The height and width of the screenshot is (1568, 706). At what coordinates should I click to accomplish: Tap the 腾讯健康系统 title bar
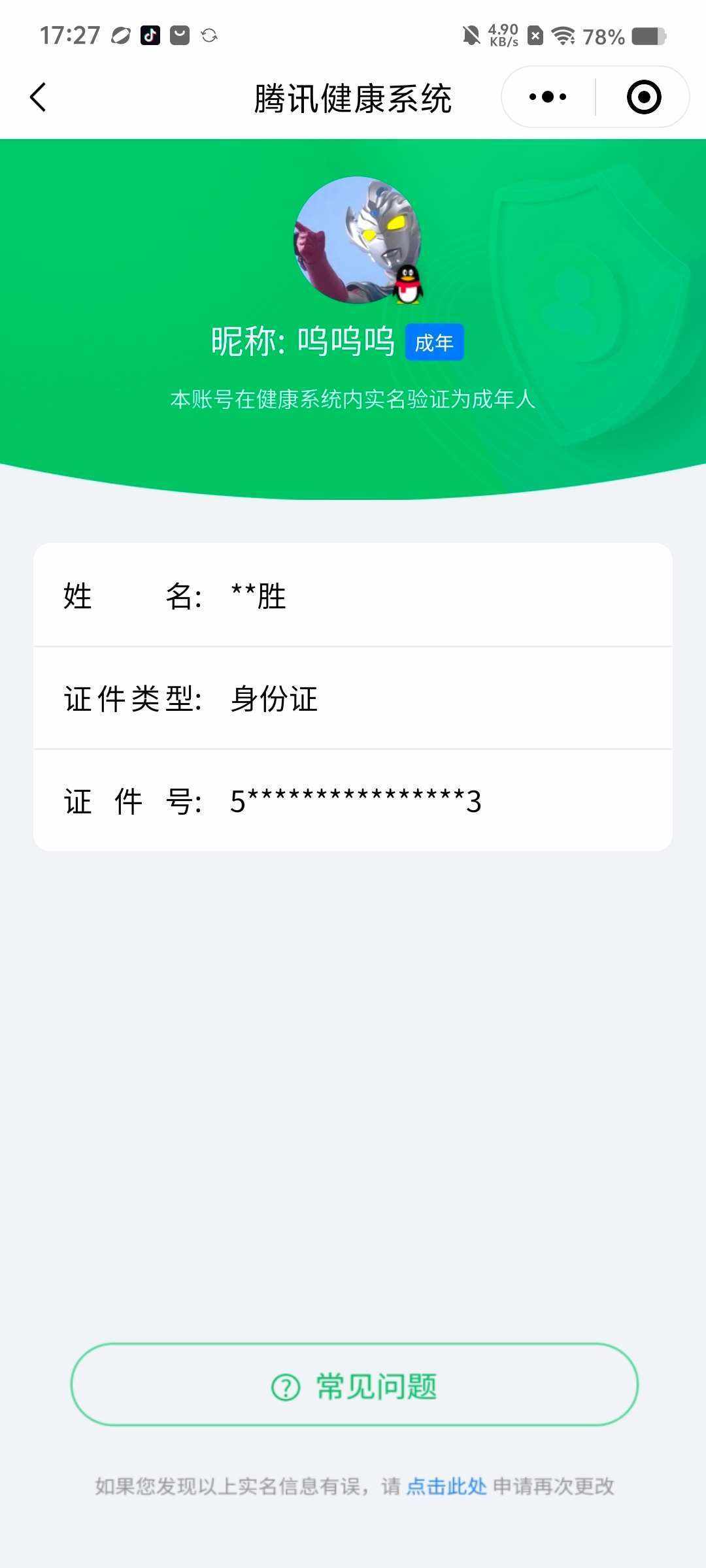[353, 96]
